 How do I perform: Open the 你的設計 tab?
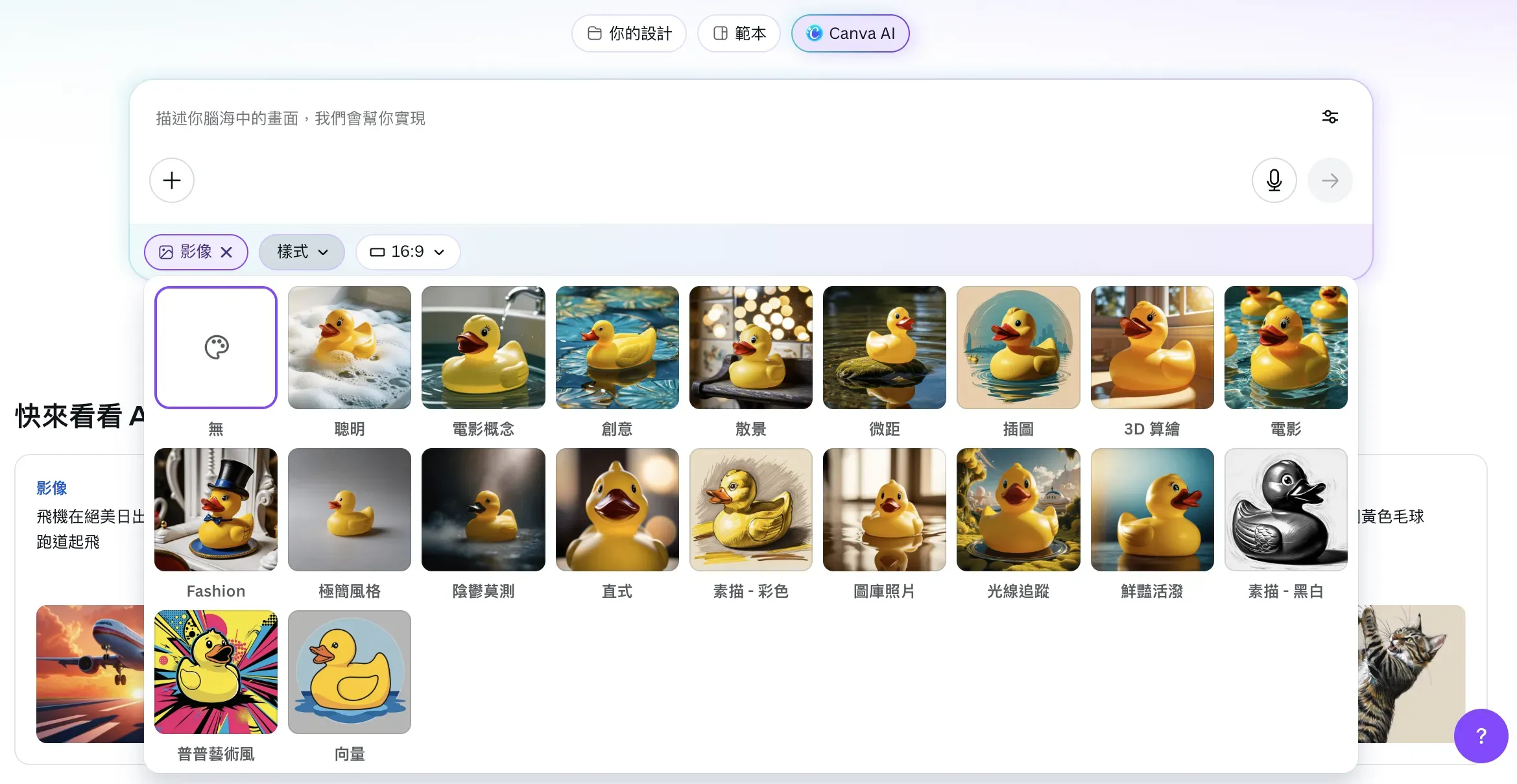[628, 34]
